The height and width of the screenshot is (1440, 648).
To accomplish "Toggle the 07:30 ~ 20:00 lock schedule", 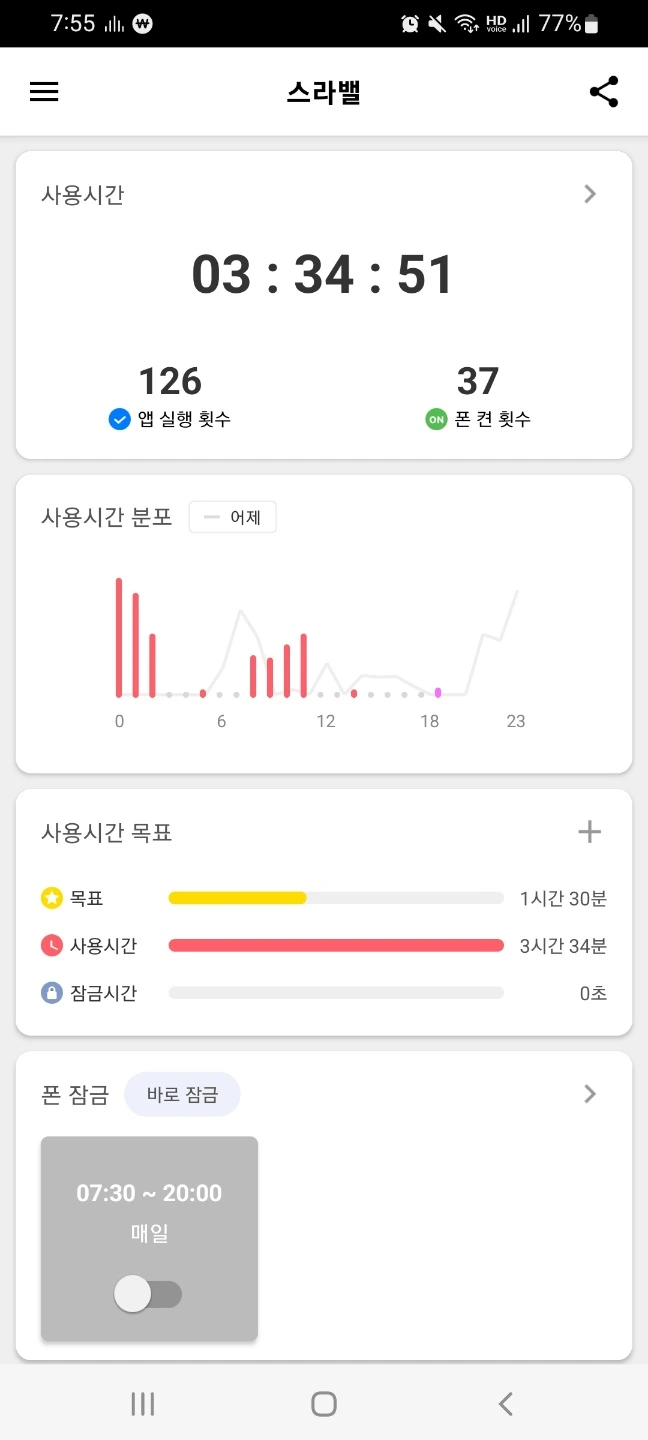I will point(148,1295).
